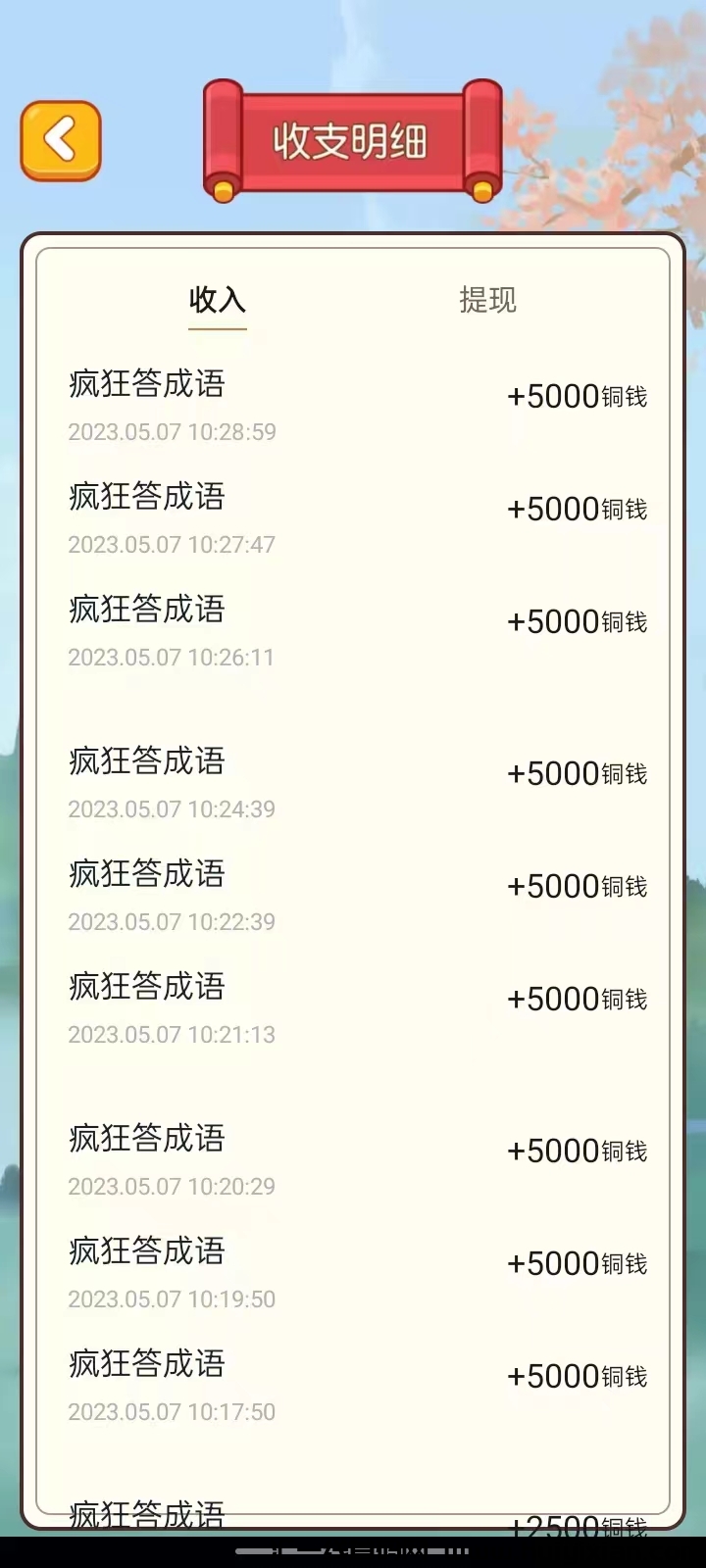Click the yellow back arrow button
Screen dimensions: 706x1568
coord(60,140)
